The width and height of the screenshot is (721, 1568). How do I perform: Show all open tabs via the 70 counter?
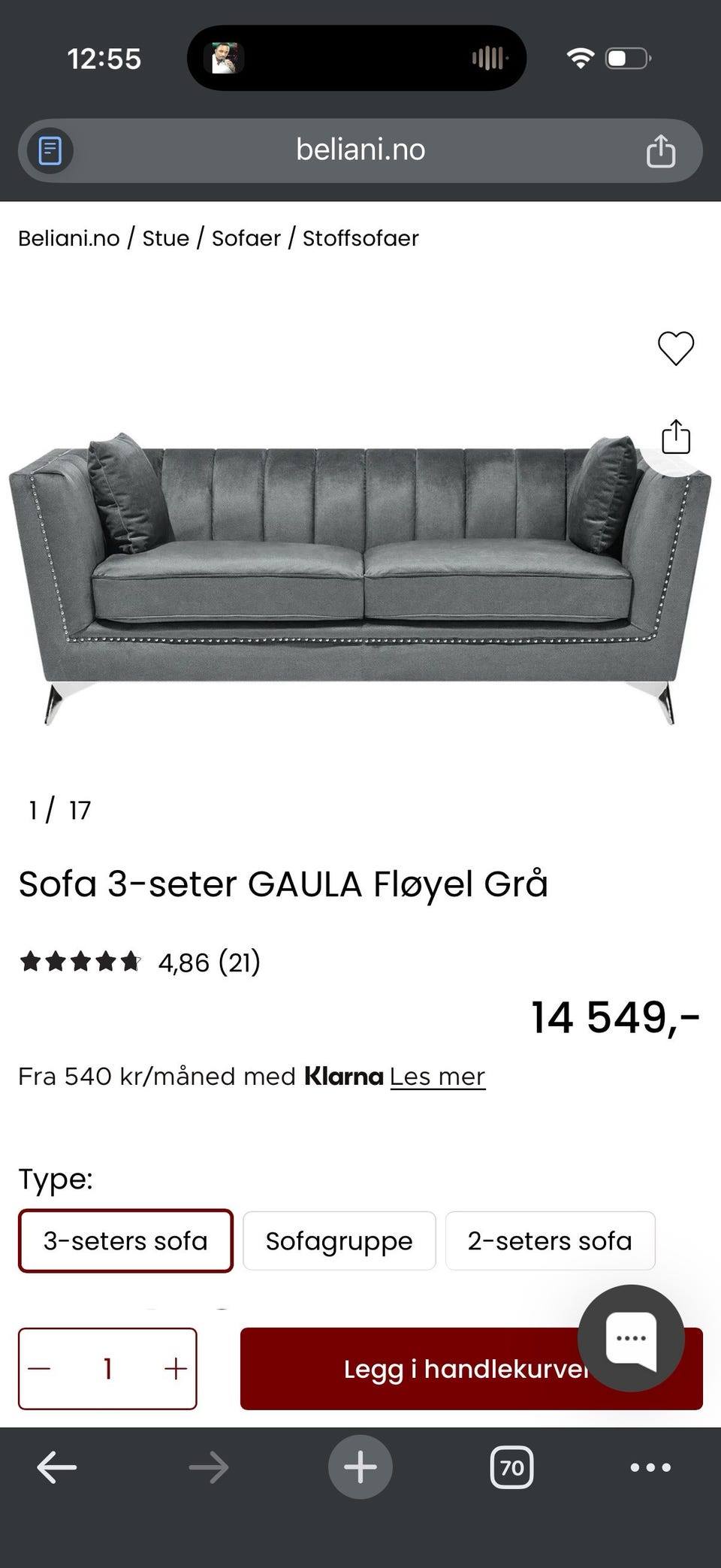[x=512, y=1467]
